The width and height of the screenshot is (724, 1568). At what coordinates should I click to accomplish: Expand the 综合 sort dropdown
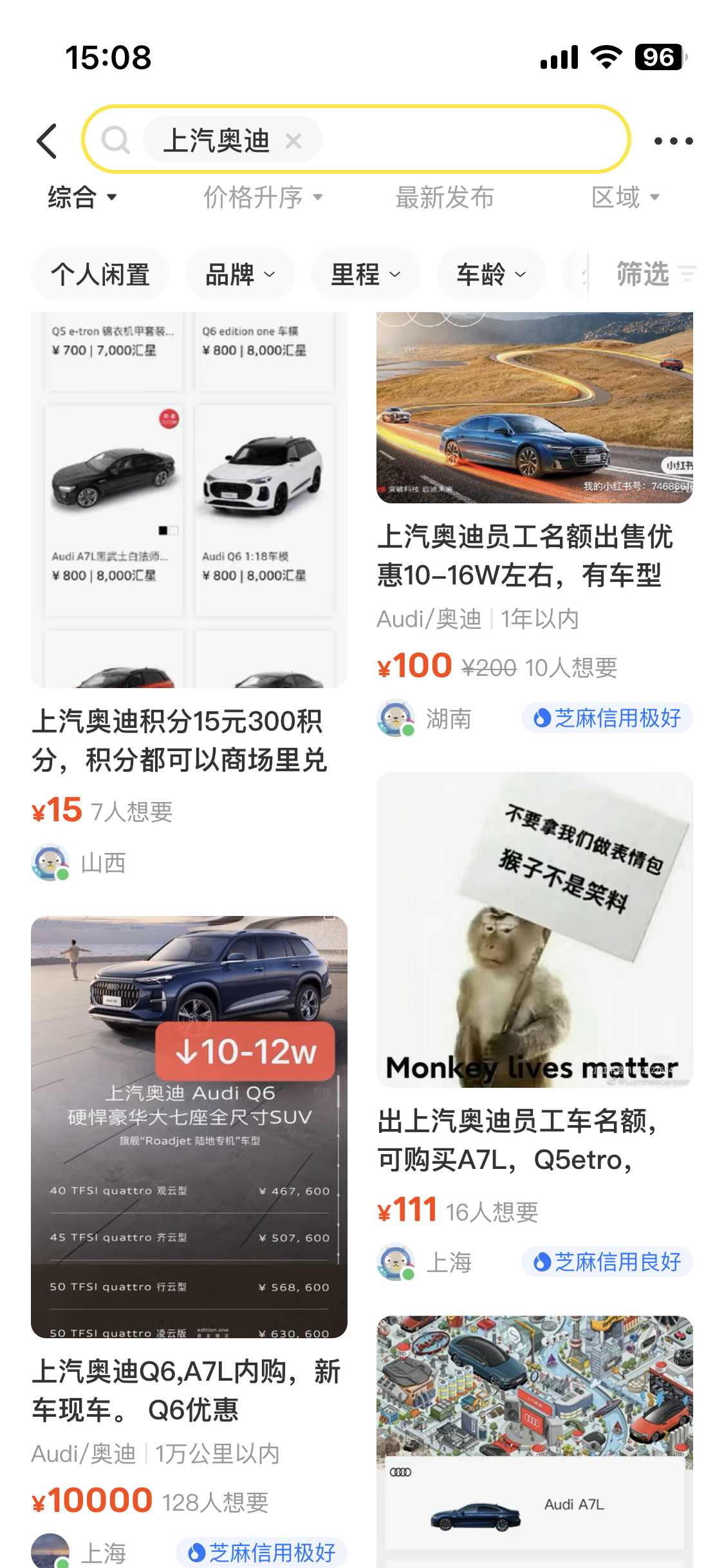pos(82,197)
